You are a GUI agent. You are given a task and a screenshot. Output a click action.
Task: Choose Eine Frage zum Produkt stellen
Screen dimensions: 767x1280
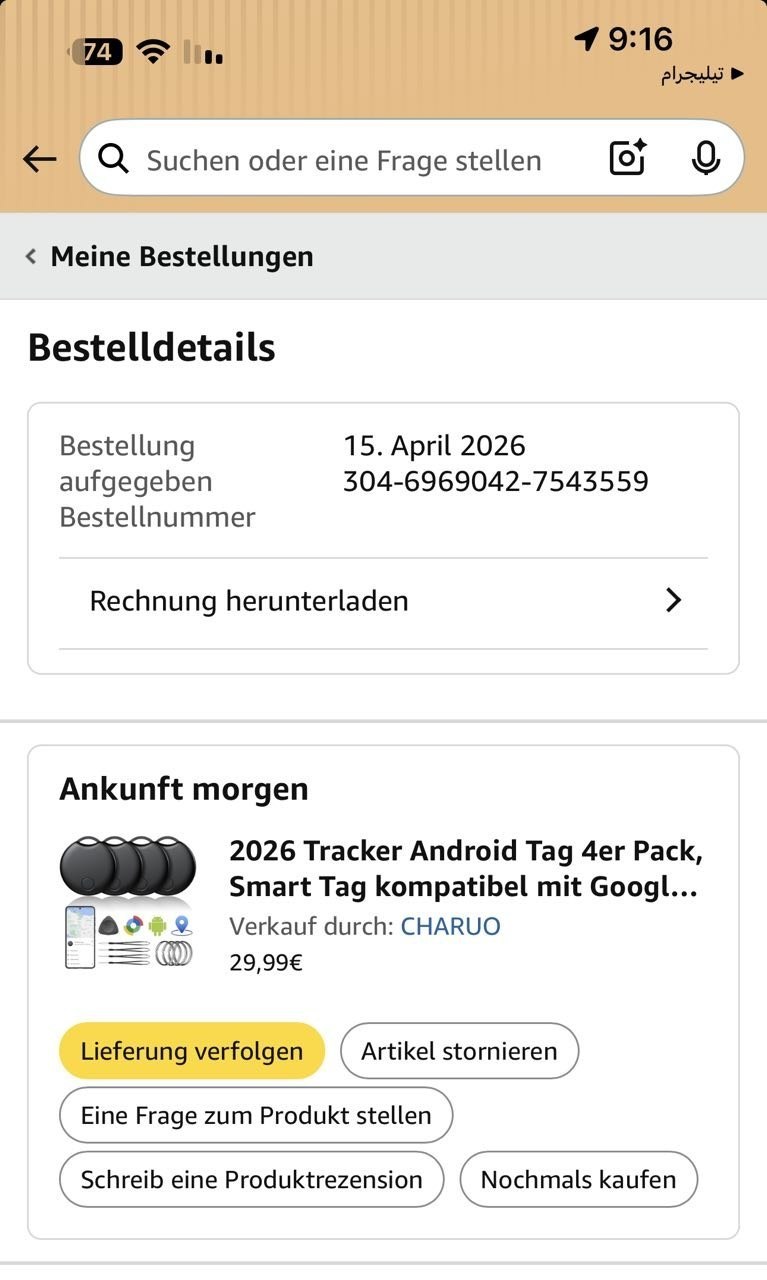[256, 1115]
